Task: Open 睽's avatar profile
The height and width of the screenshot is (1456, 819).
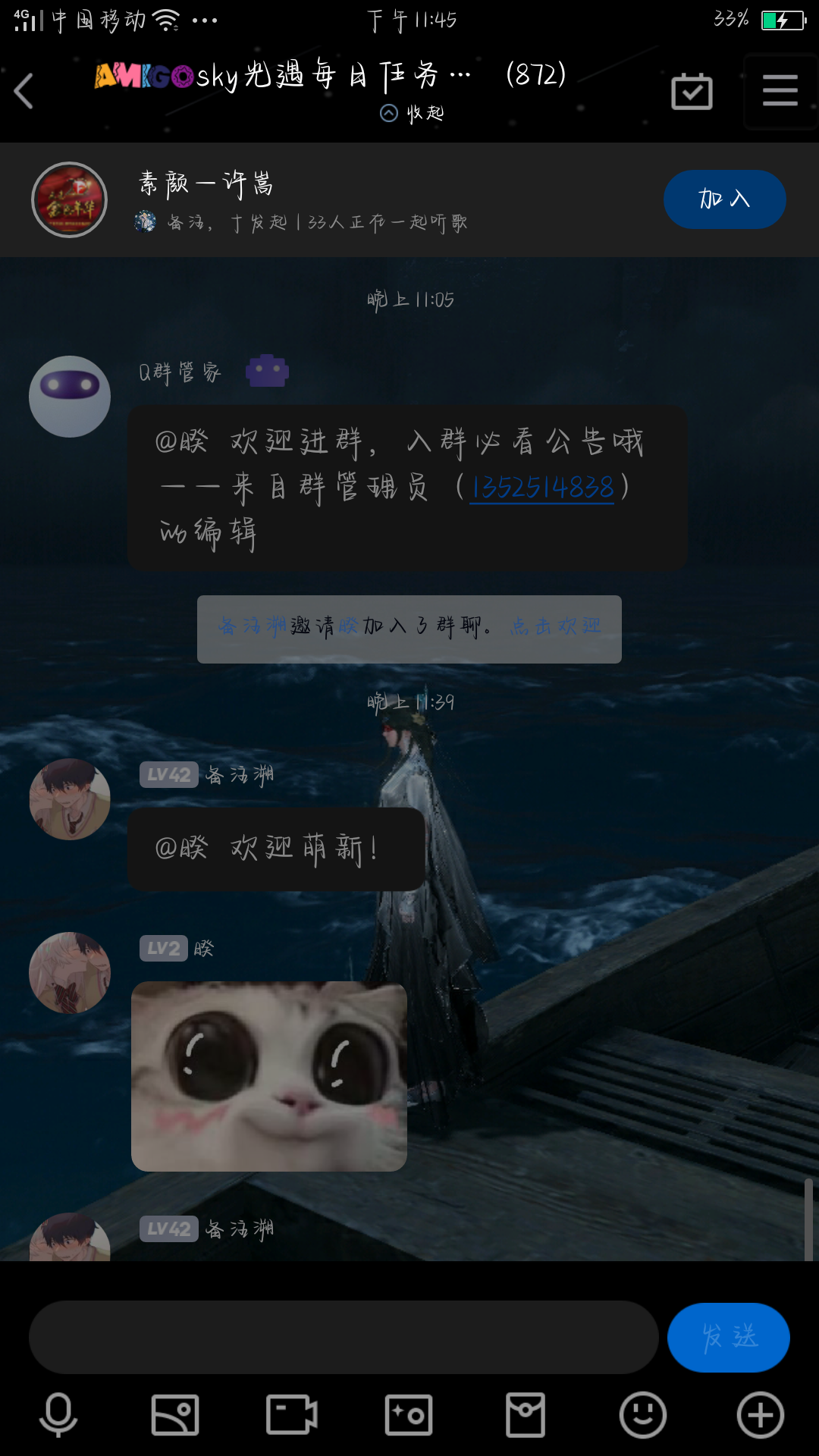Action: pyautogui.click(x=70, y=972)
